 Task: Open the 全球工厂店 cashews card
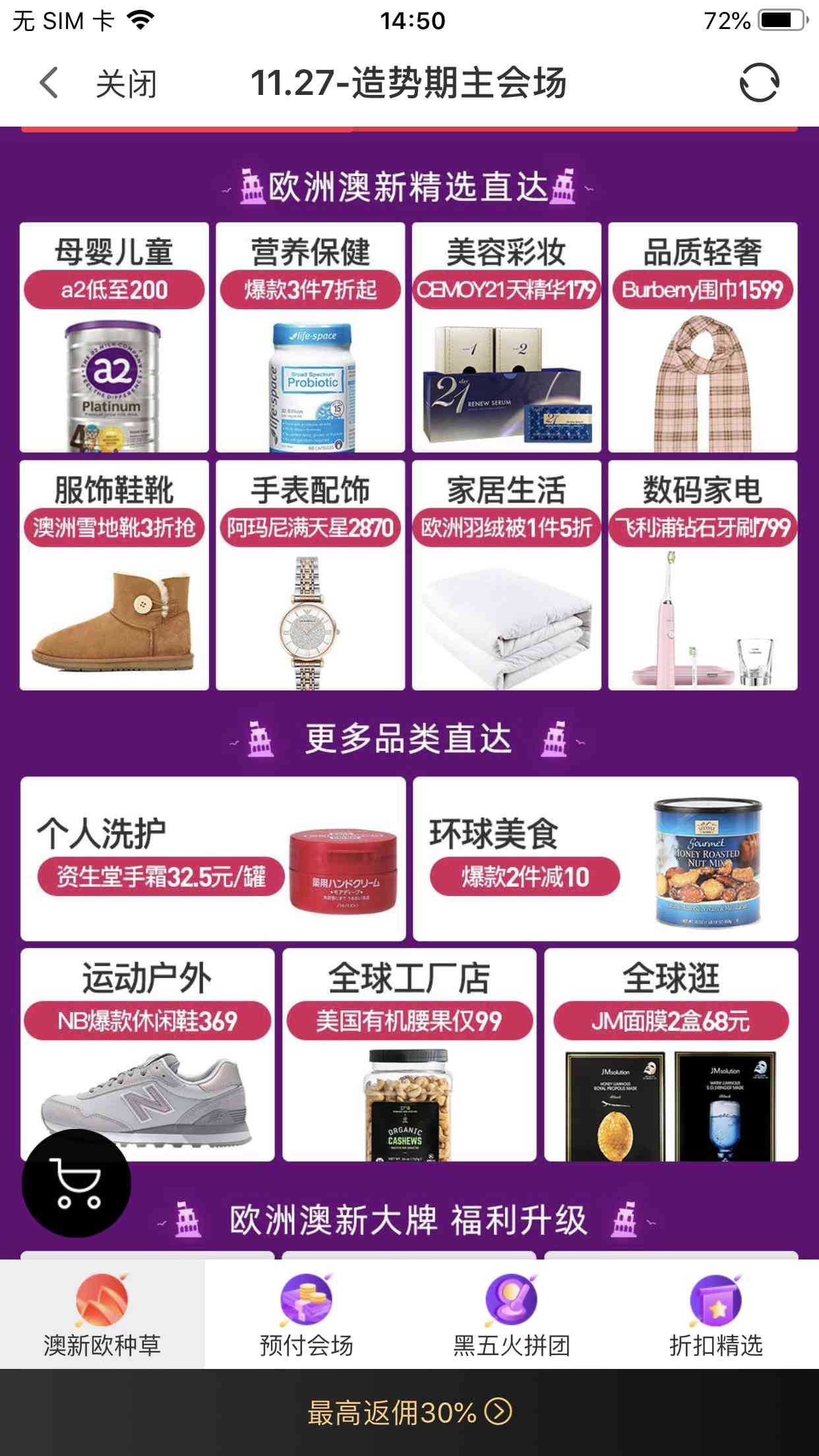409,1055
